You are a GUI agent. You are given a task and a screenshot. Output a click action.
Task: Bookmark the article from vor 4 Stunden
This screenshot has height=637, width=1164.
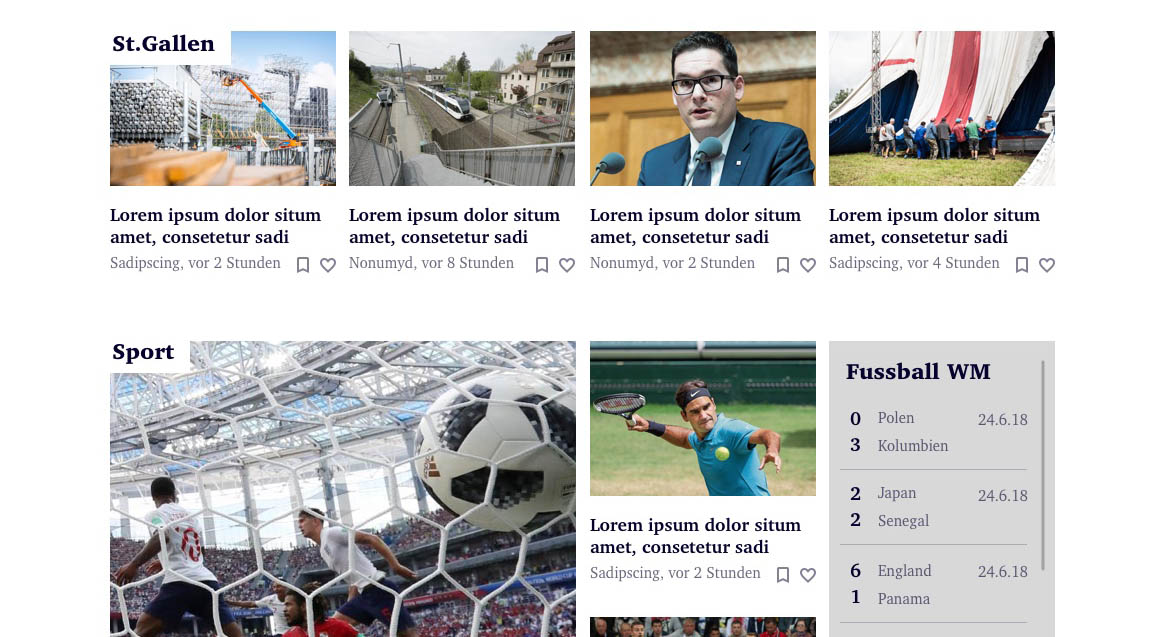click(1022, 265)
